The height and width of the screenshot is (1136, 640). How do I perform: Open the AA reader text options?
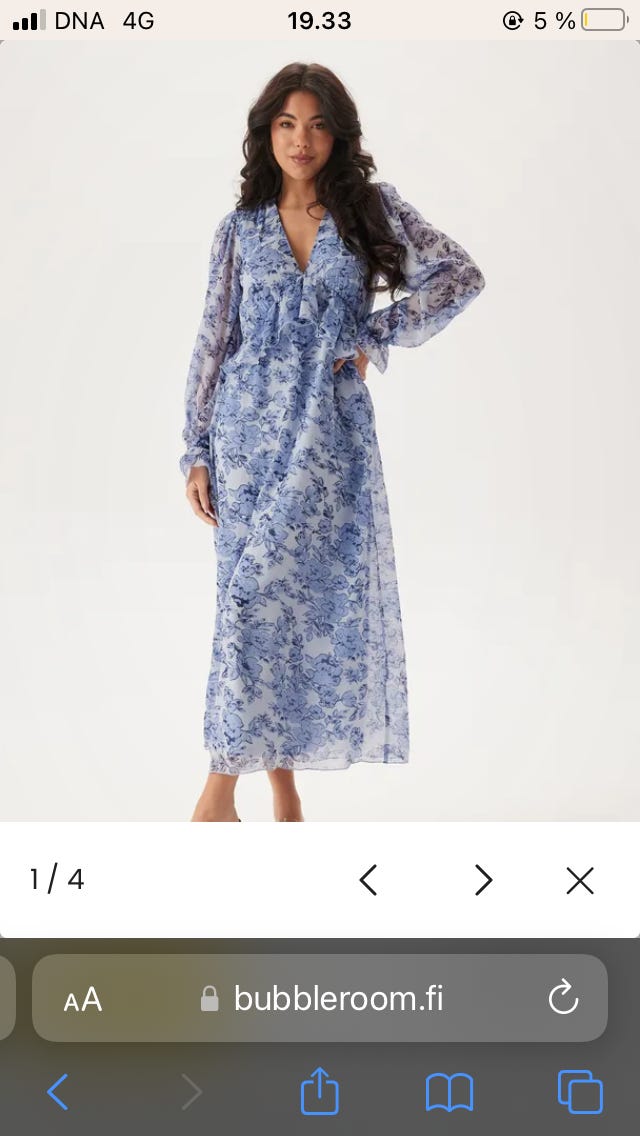[83, 999]
